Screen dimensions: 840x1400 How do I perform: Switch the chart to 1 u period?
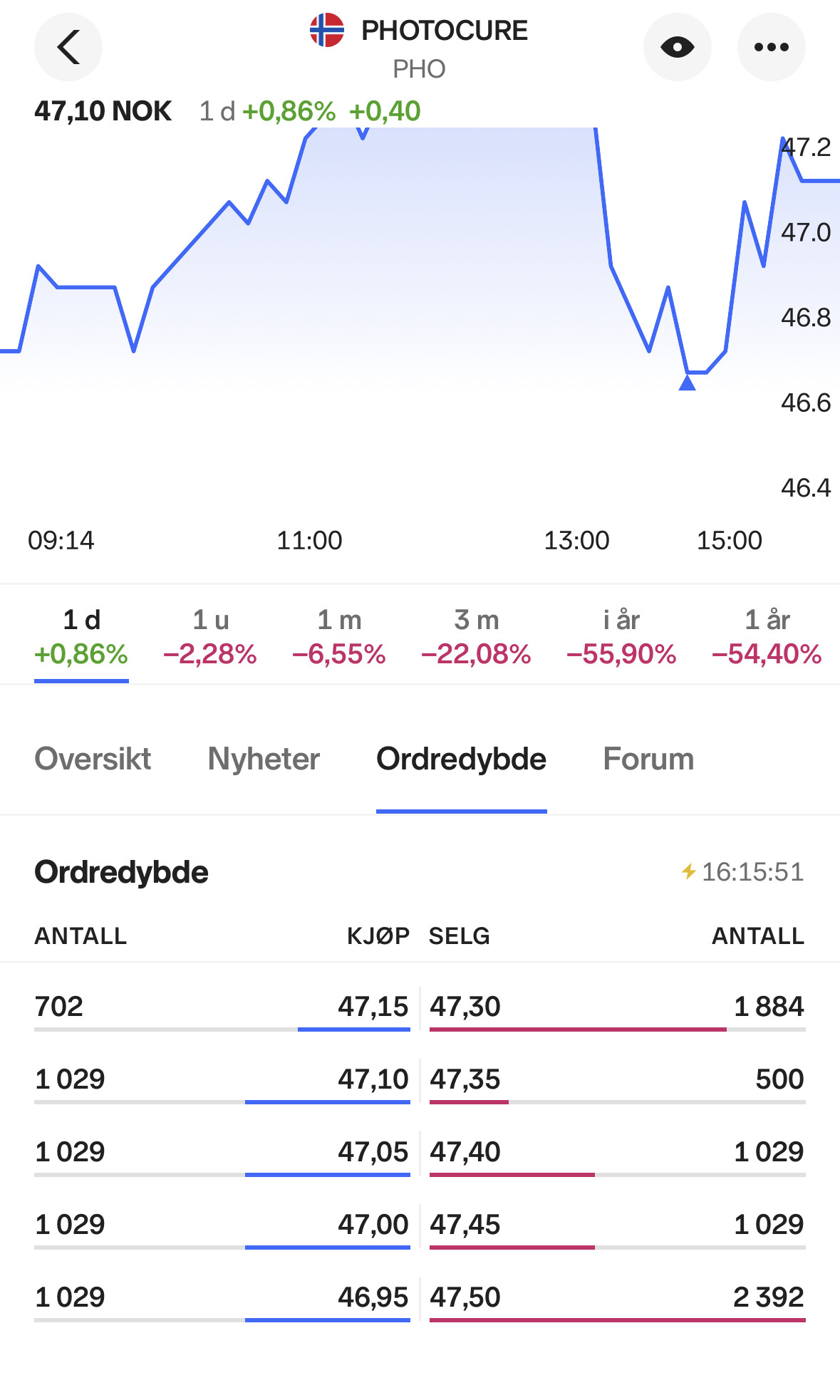pyautogui.click(x=210, y=637)
